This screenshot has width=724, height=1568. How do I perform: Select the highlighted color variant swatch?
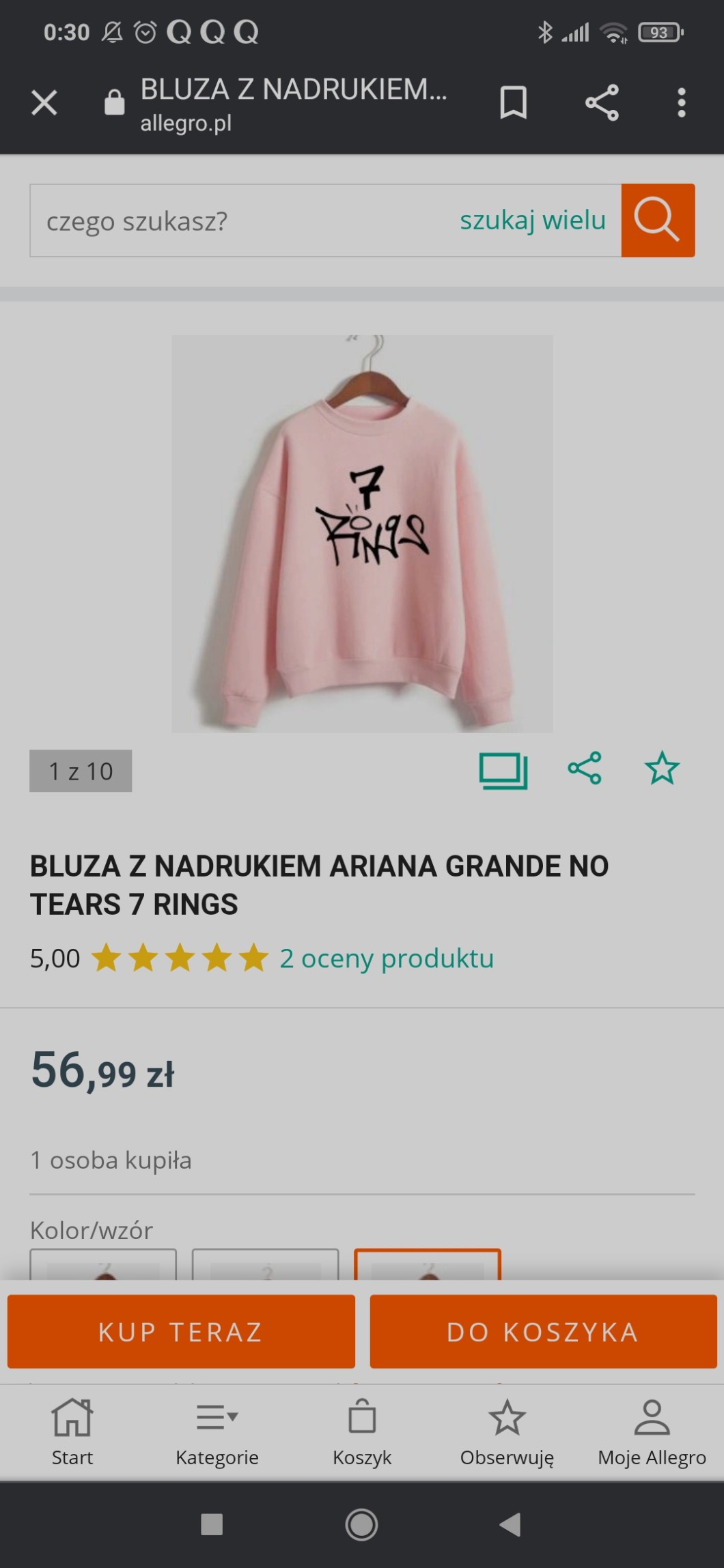[428, 1264]
